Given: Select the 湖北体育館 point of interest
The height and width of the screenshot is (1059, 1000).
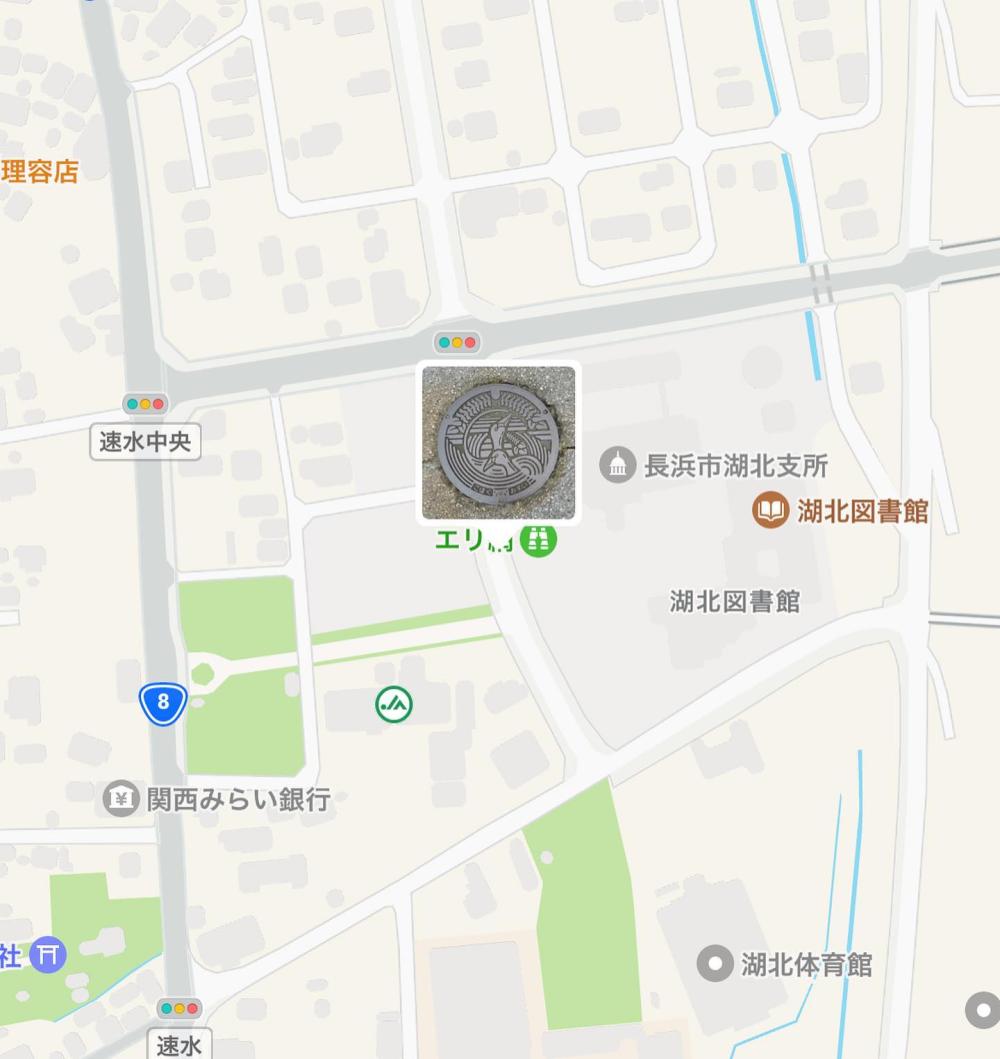Looking at the screenshot, I should click(715, 964).
